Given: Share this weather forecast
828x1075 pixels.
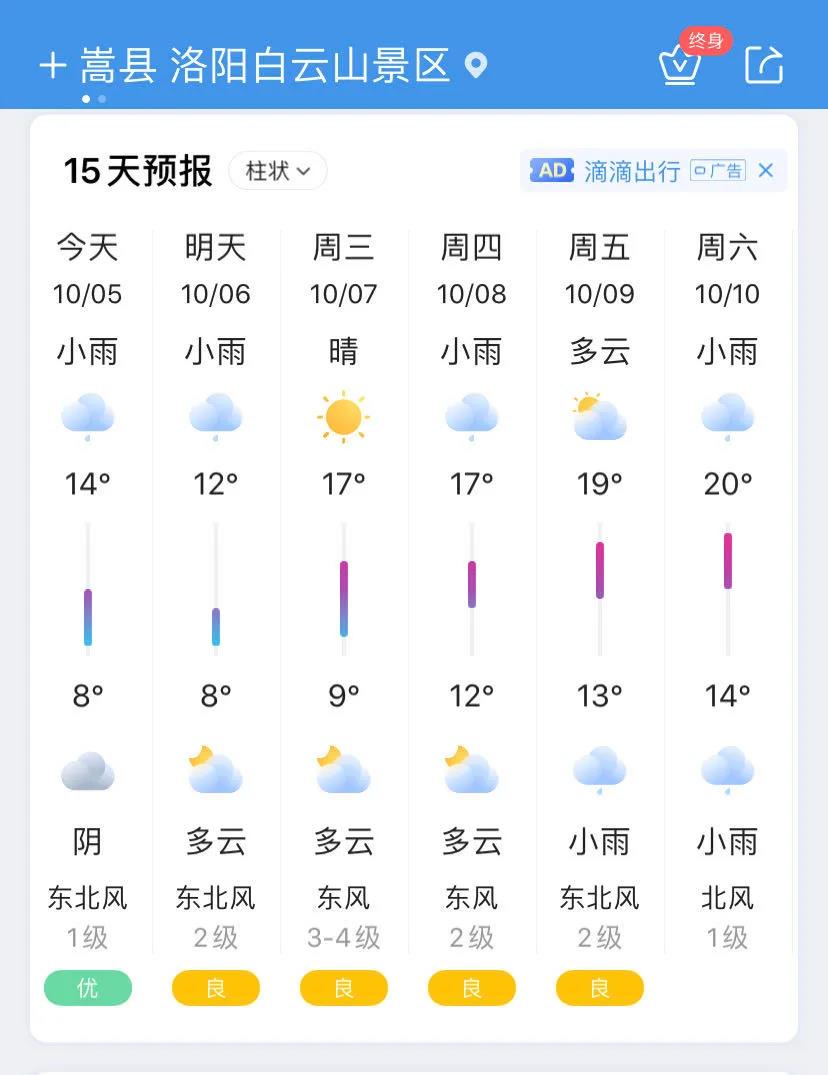Looking at the screenshot, I should 765,65.
